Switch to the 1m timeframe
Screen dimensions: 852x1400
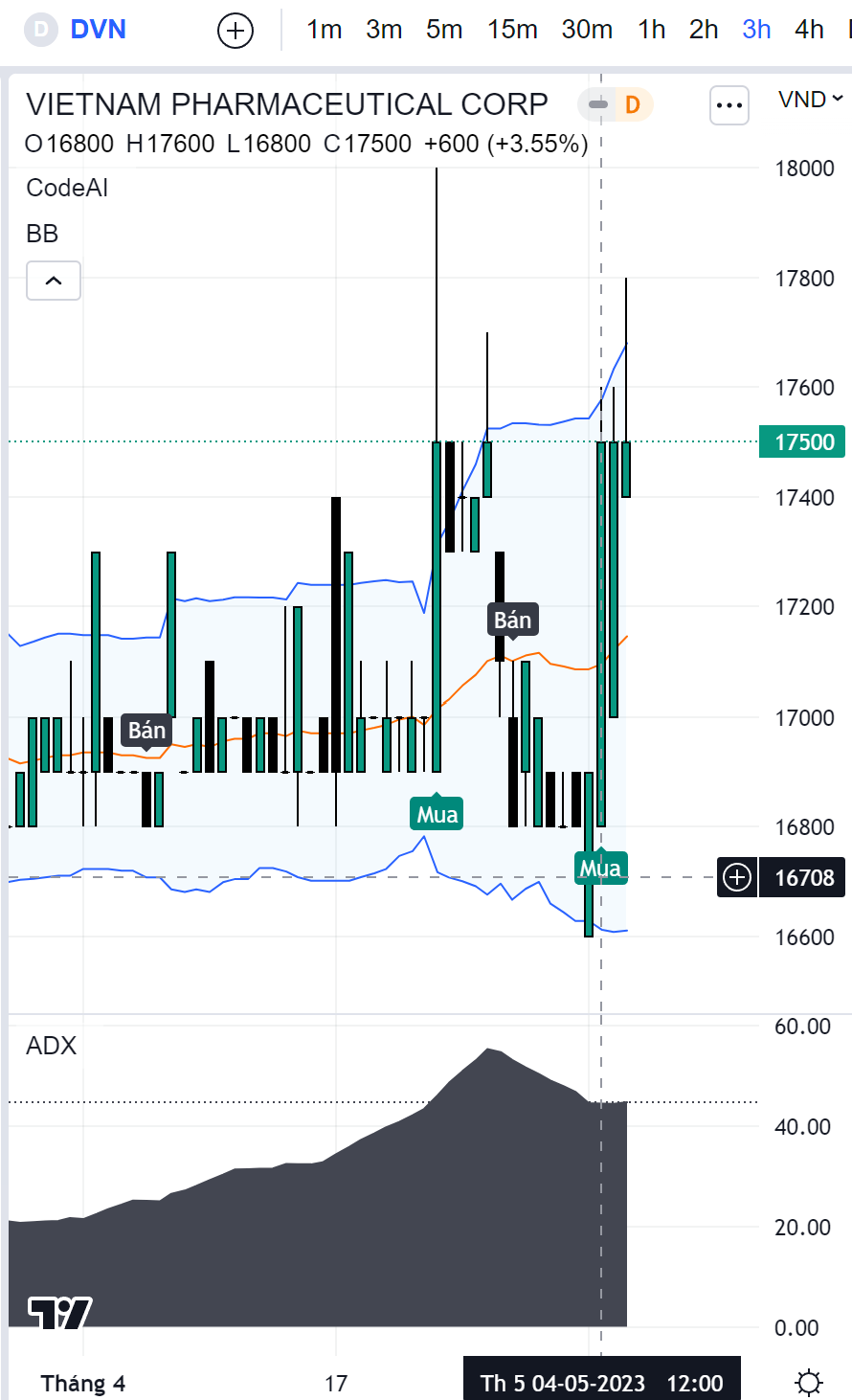324,30
